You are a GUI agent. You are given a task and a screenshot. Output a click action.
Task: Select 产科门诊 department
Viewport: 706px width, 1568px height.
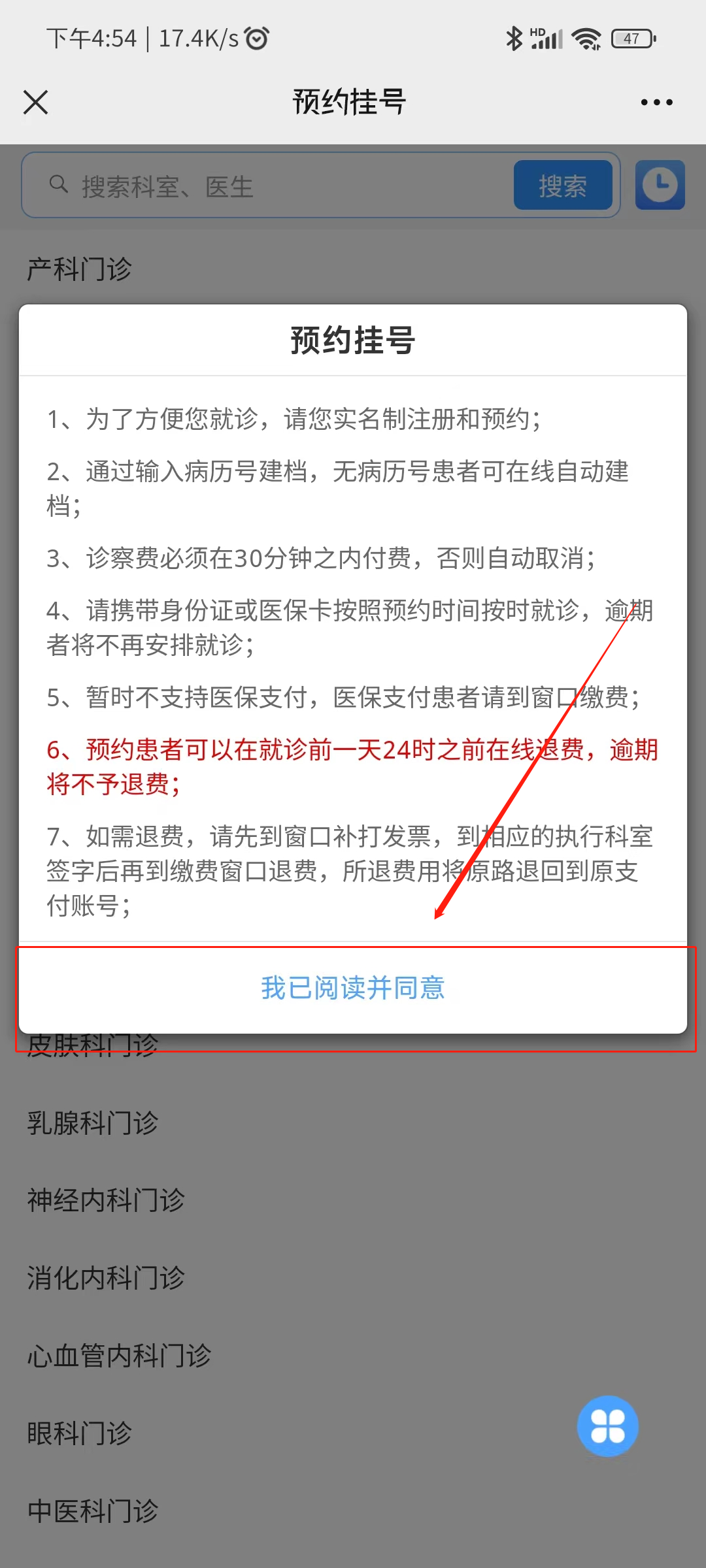80,269
